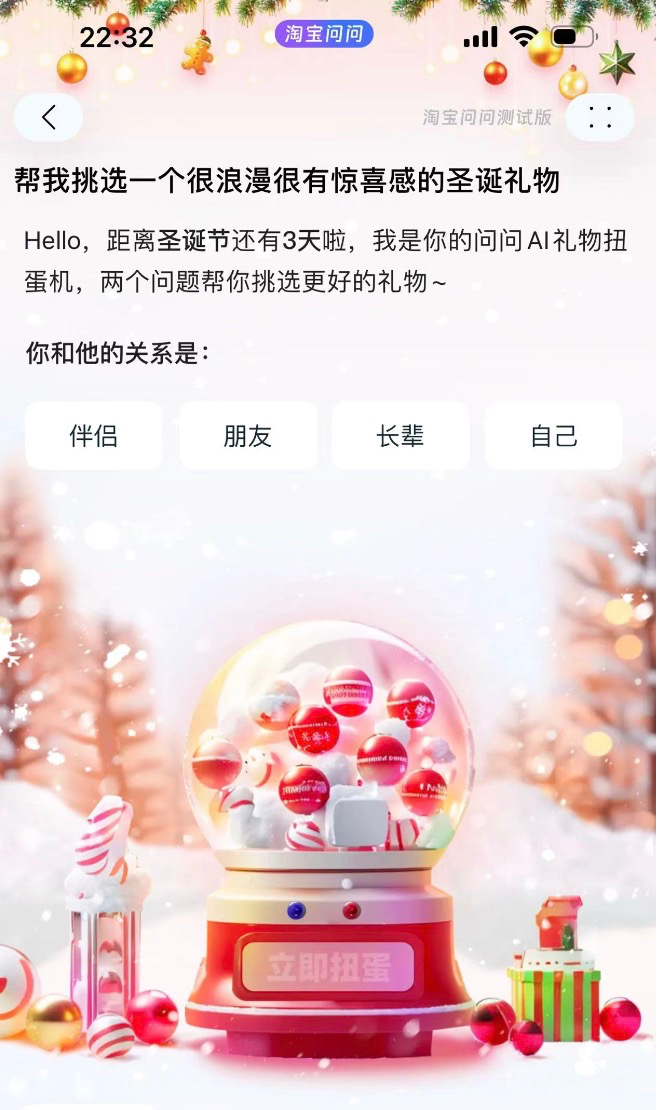The image size is (660, 1110).
Task: Choose 朋友 as the relationship
Action: 248,436
